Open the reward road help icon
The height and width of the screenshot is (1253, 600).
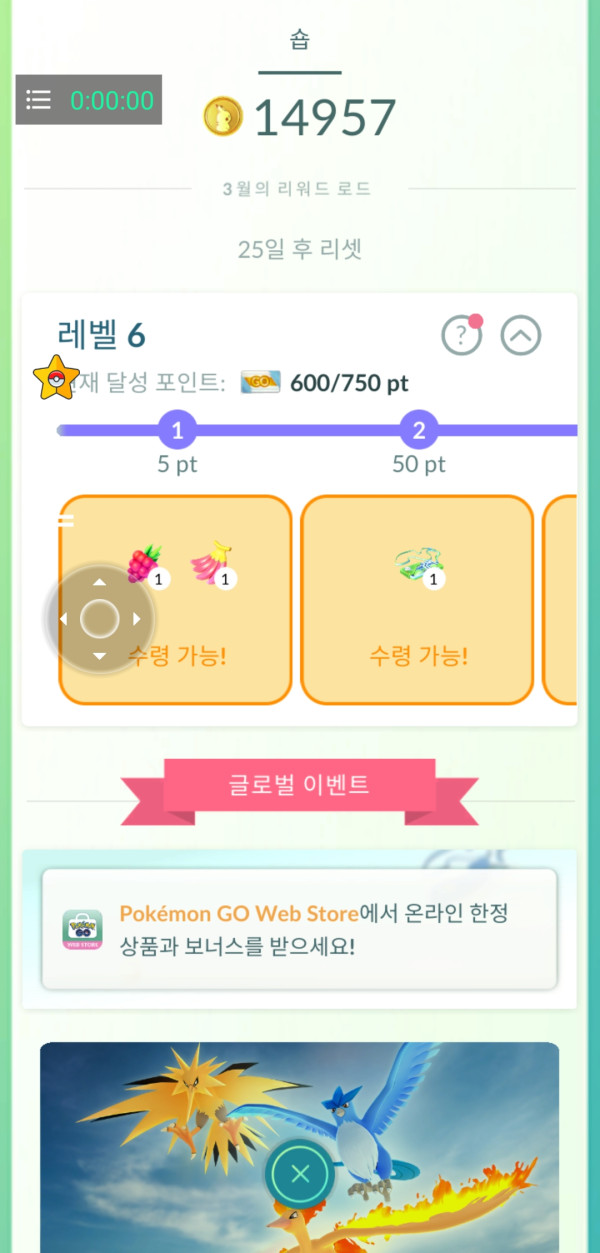(x=461, y=336)
